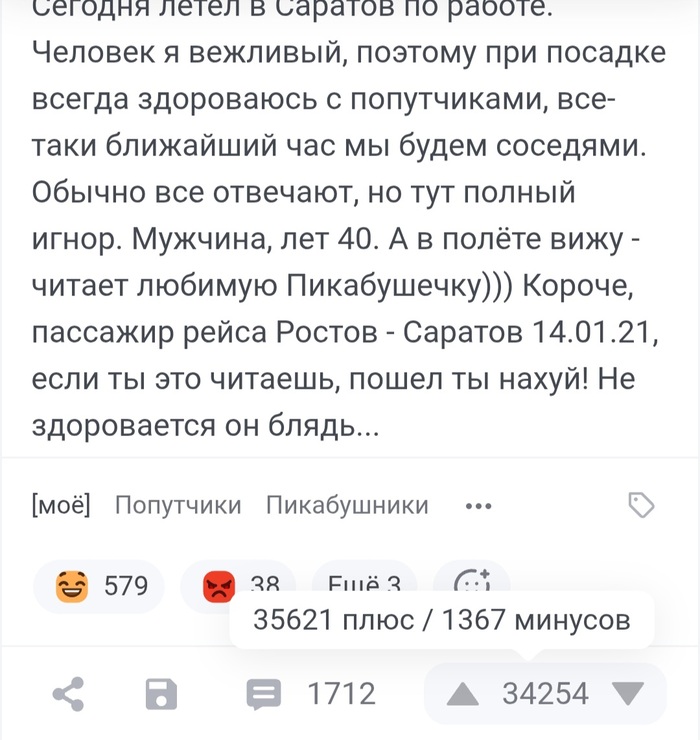Open the 1712 comments
The image size is (700, 740).
pos(311,693)
